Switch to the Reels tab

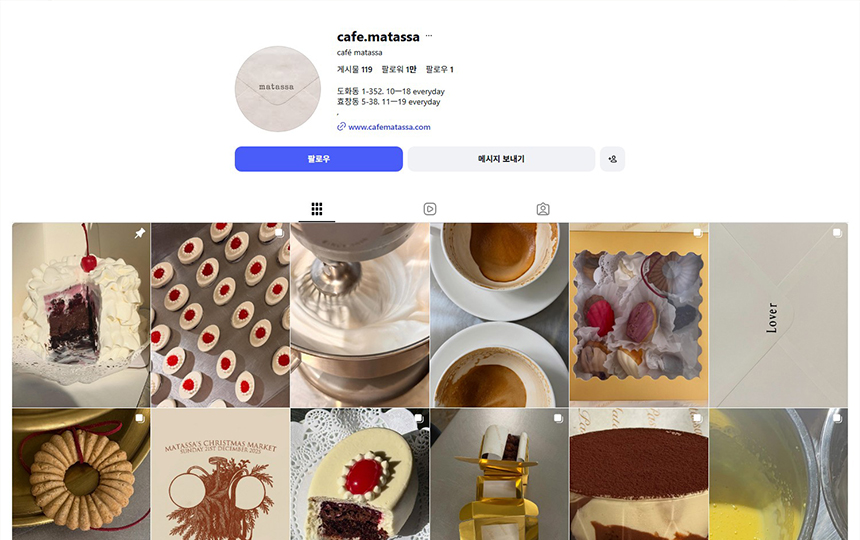click(x=430, y=209)
